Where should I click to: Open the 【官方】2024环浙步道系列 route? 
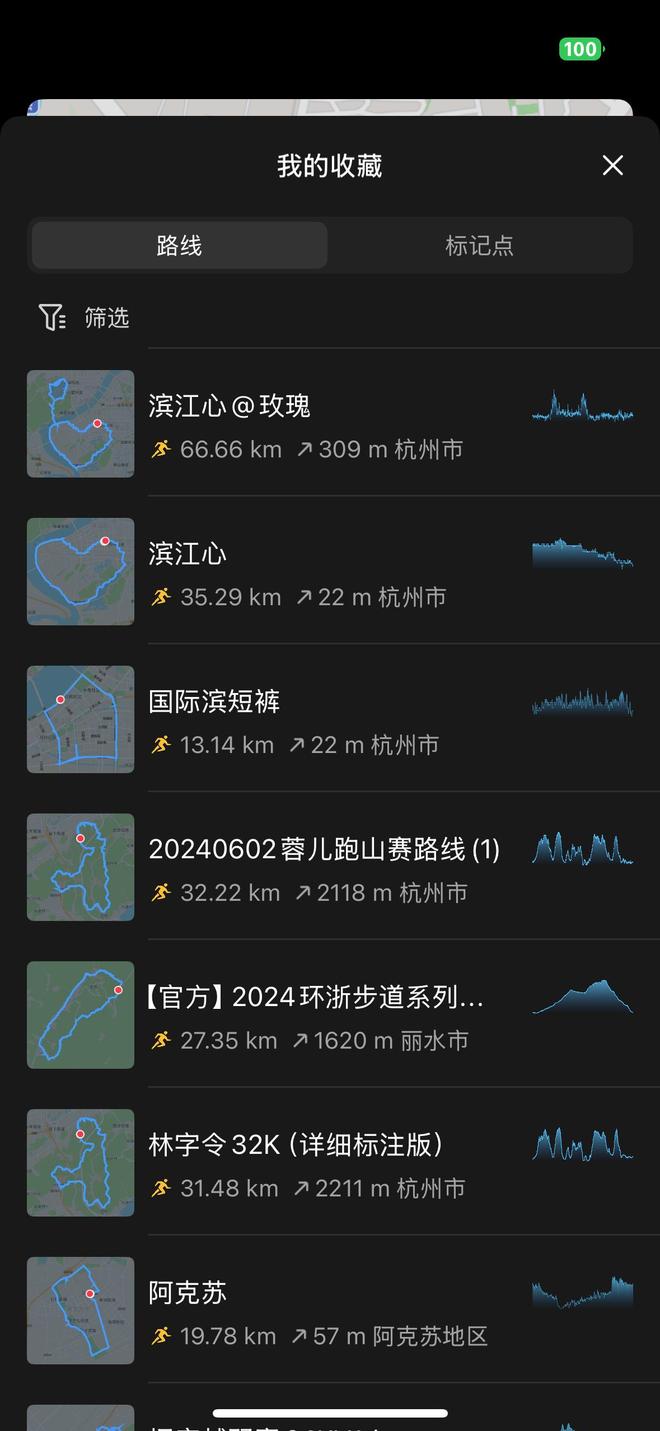click(330, 1016)
